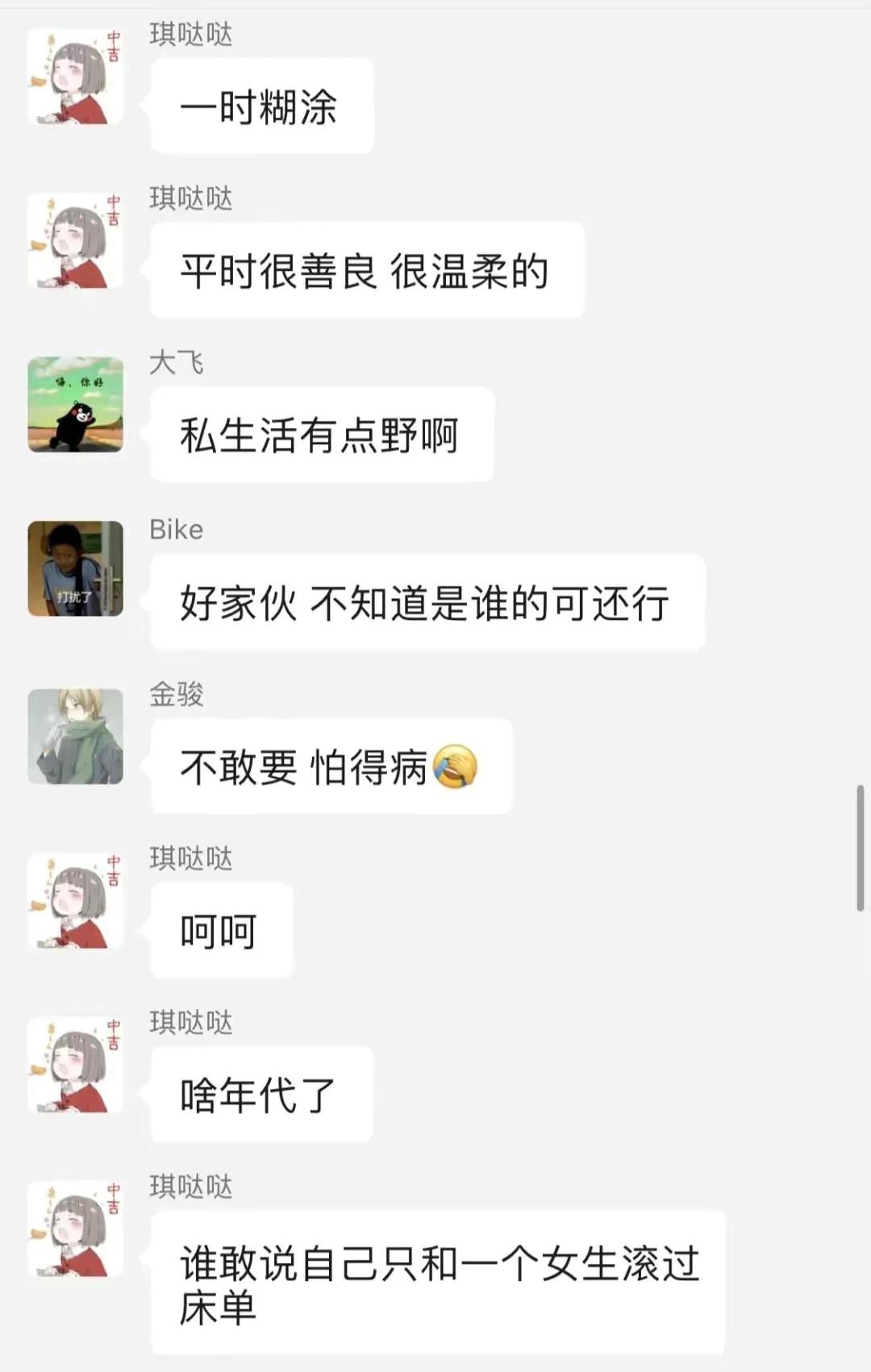View 金骏's profile via avatar
Viewport: 871px width, 1372px height.
(x=76, y=736)
